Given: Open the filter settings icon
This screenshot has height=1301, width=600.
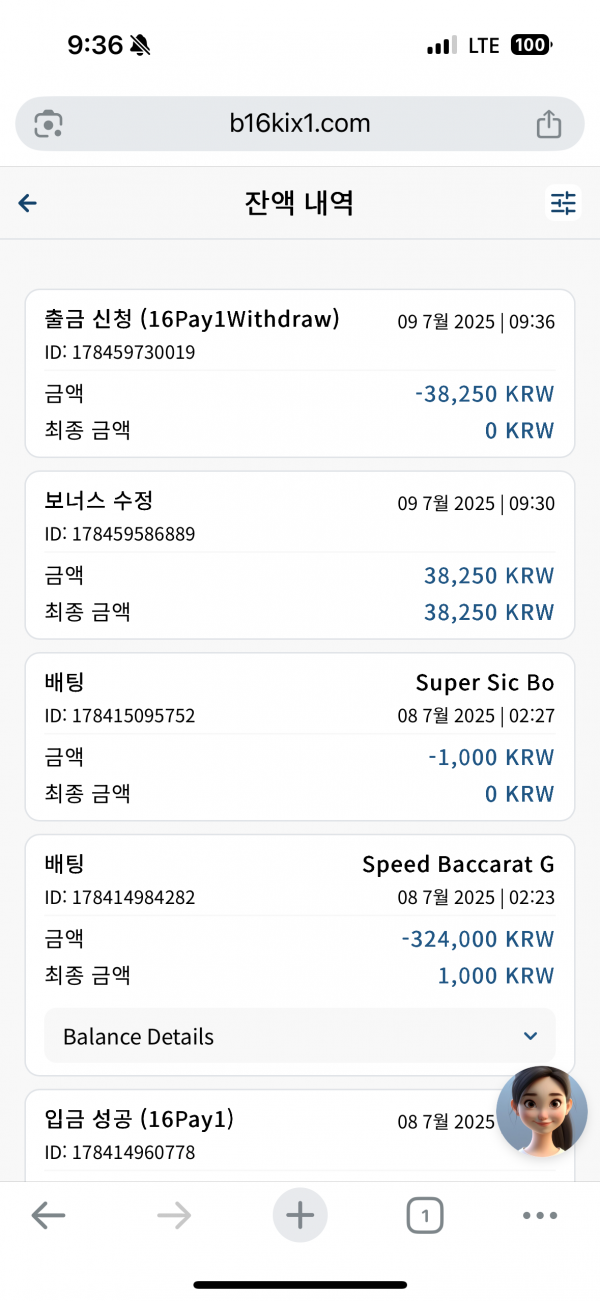Looking at the screenshot, I should (x=564, y=203).
